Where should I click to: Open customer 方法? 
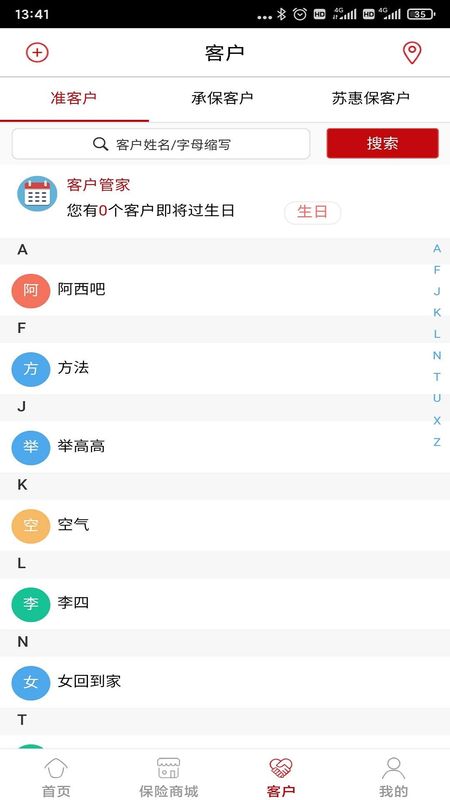(225, 368)
